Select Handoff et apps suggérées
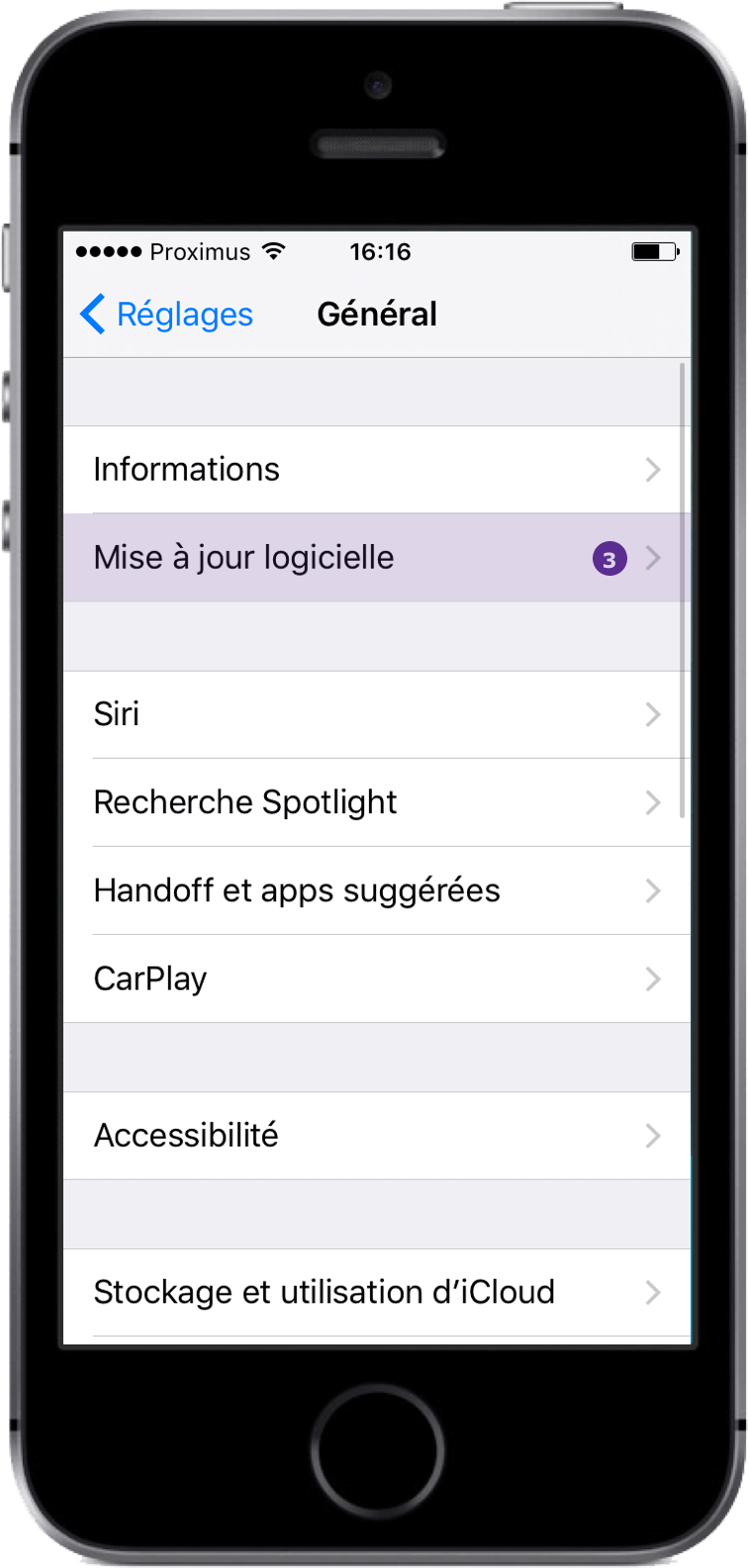 [x=376, y=890]
